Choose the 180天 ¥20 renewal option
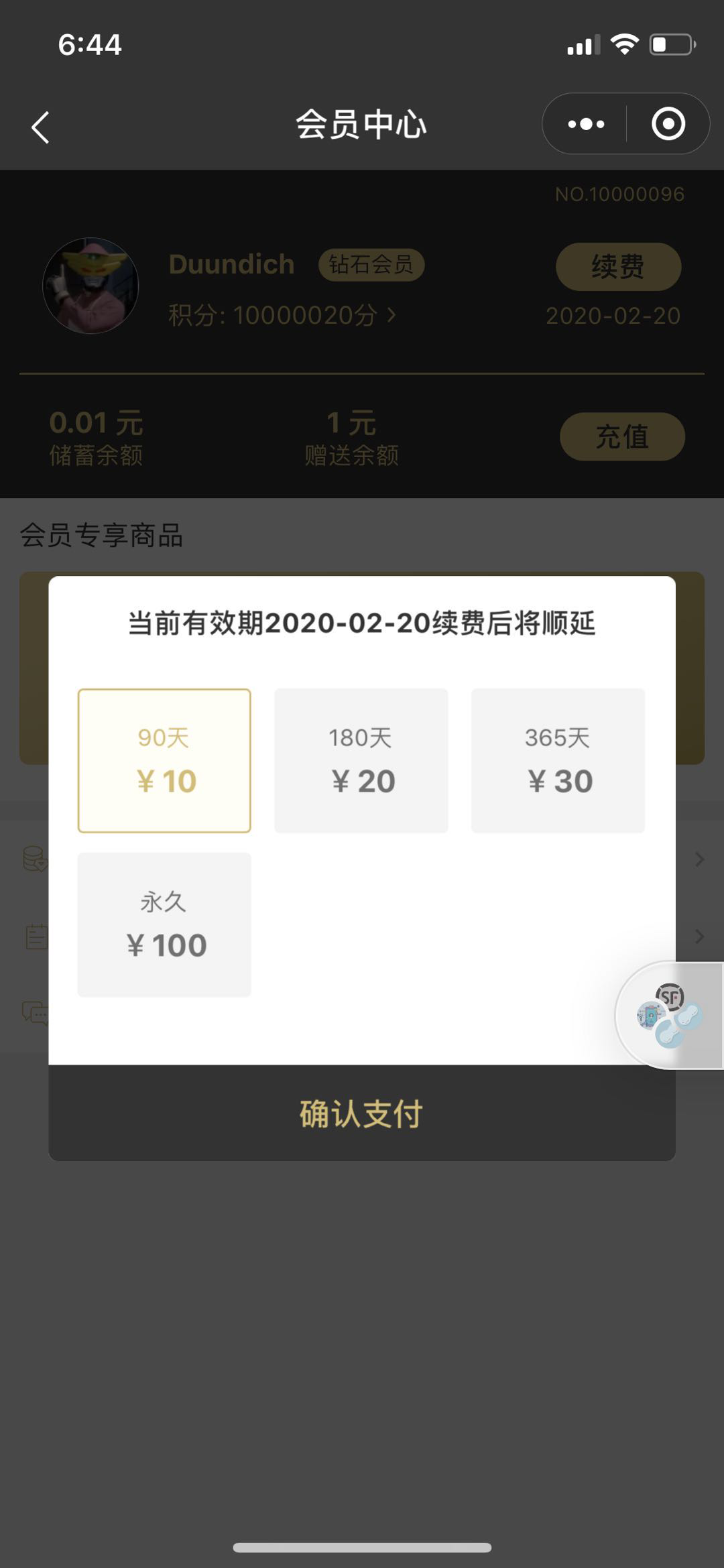The height and width of the screenshot is (1568, 724). (361, 761)
